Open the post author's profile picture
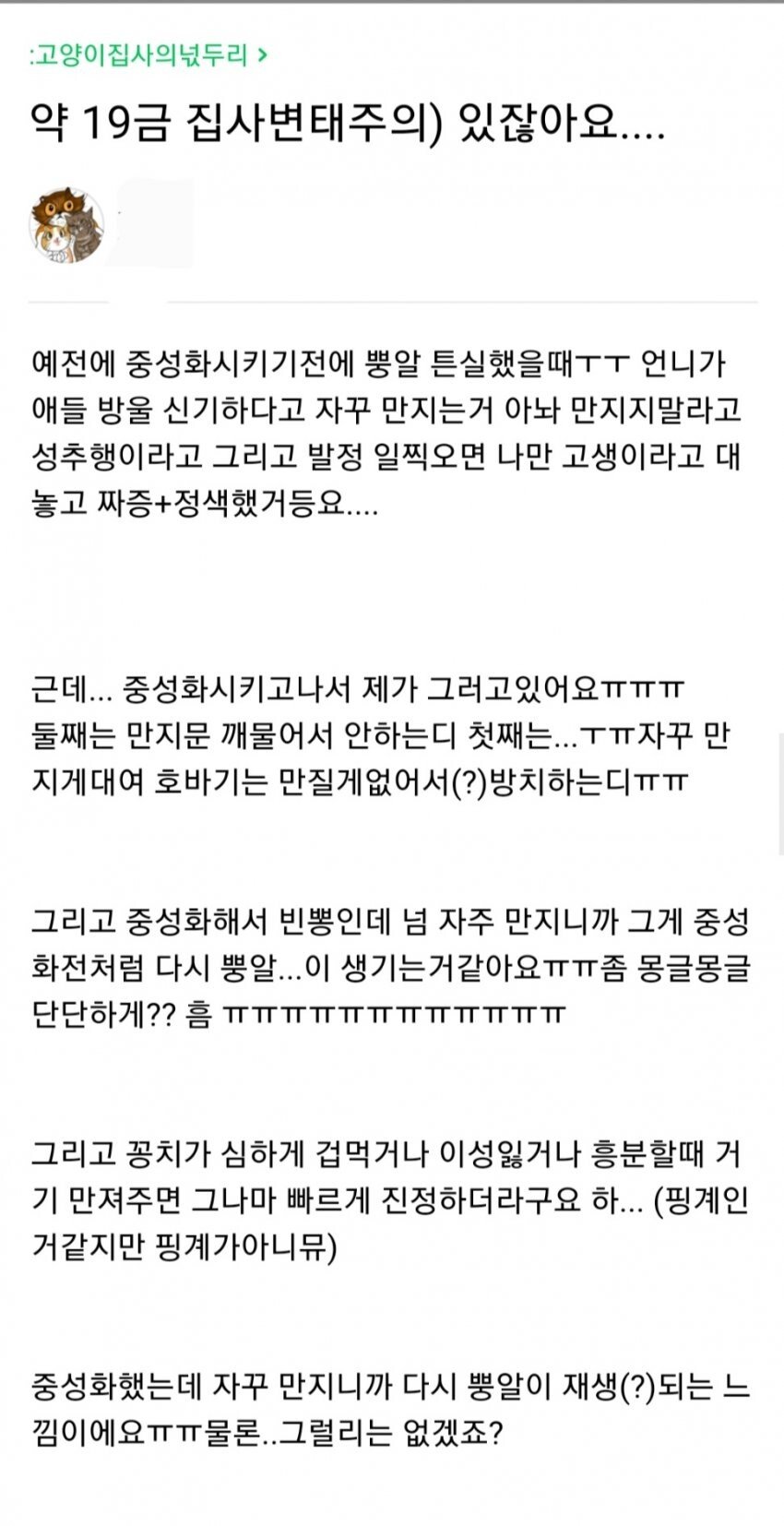Image resolution: width=784 pixels, height=1526 pixels. (x=66, y=227)
